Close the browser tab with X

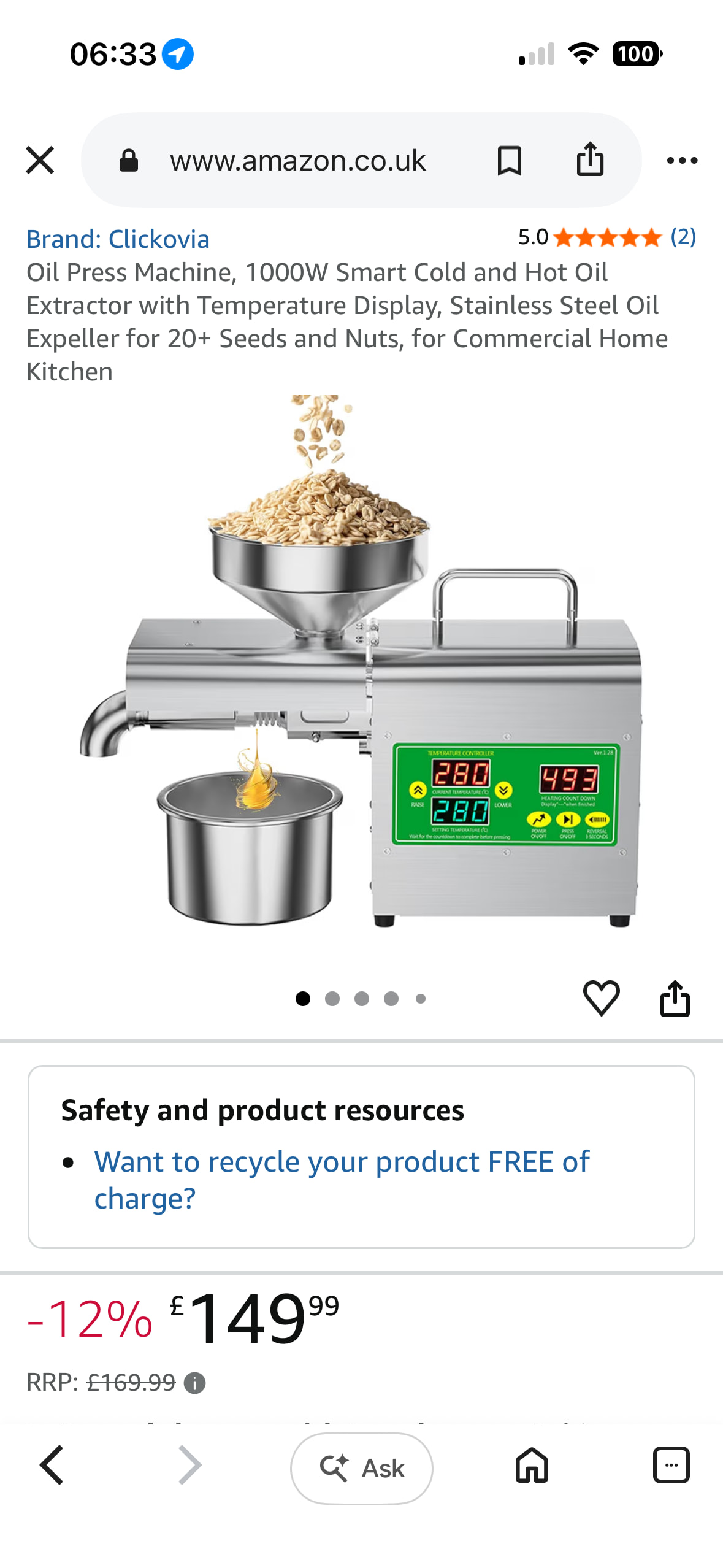click(x=40, y=160)
